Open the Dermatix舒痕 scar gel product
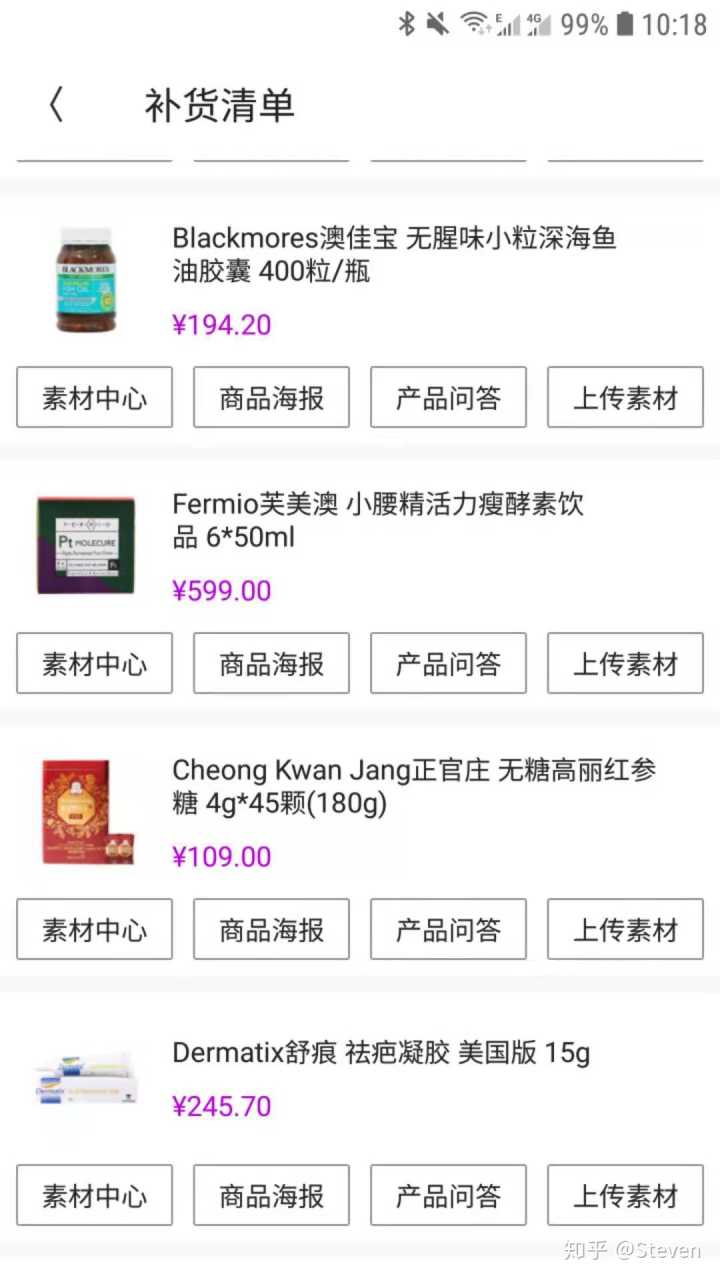Screen dimensions: 720x1280 [x=380, y=1053]
